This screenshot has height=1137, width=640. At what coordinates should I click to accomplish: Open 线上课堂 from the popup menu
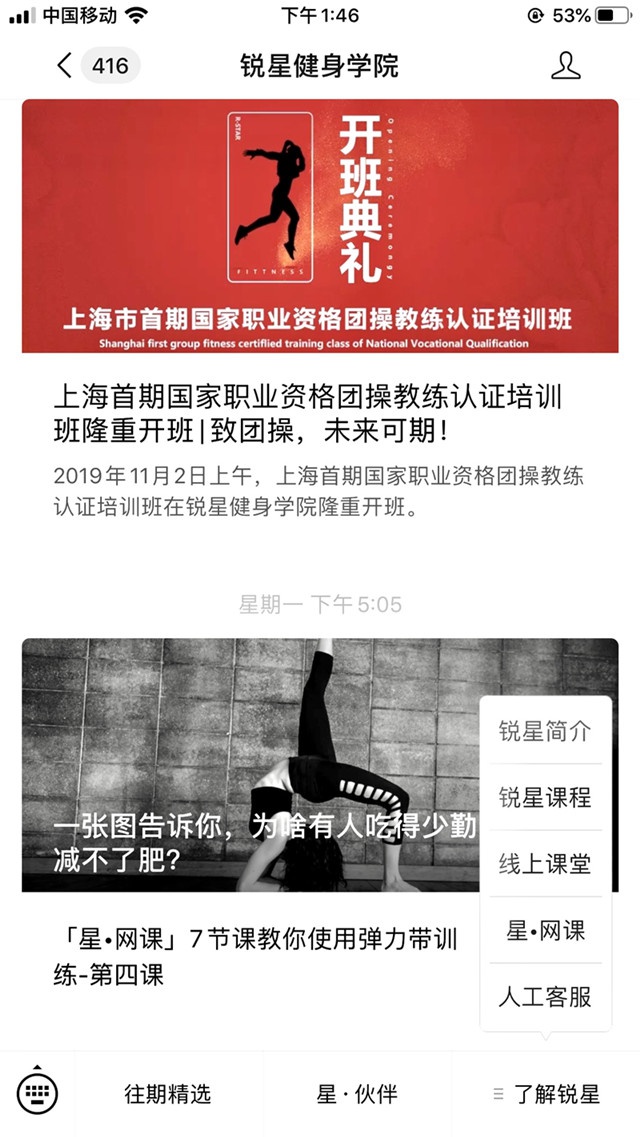pyautogui.click(x=545, y=864)
